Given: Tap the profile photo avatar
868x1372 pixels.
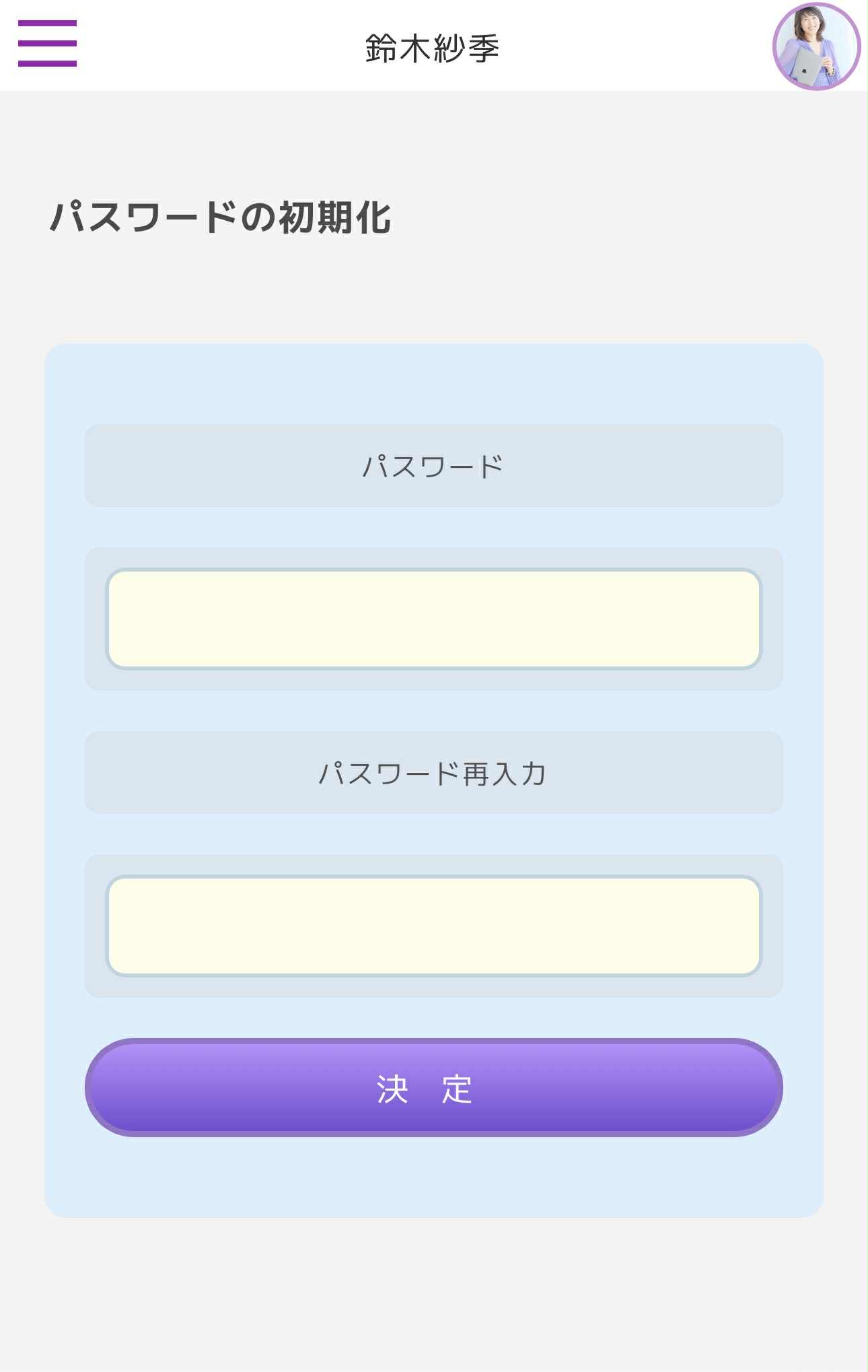Looking at the screenshot, I should pos(816,46).
